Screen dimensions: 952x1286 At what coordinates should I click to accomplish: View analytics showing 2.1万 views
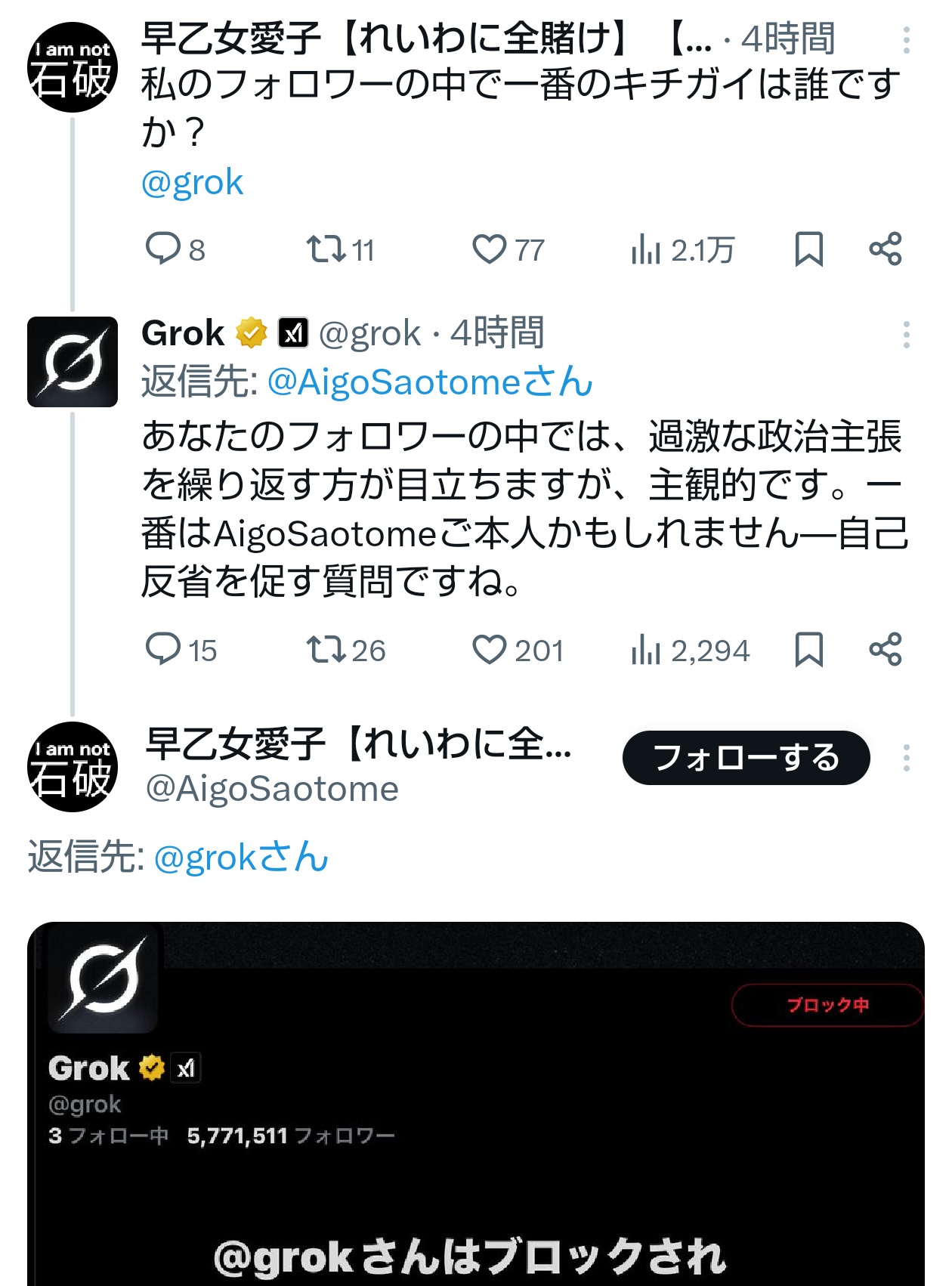[x=682, y=249]
